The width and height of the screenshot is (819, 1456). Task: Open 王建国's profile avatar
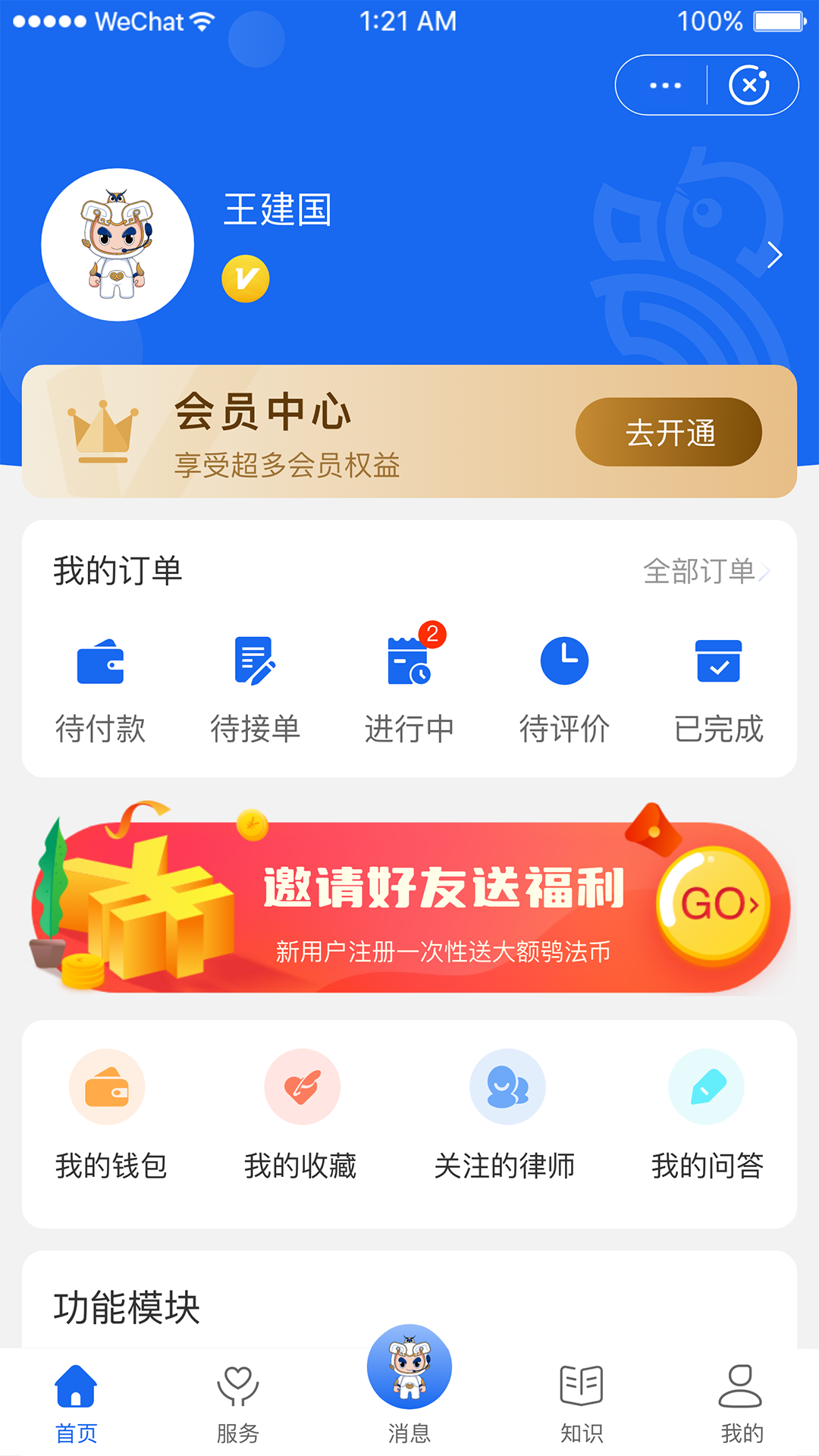pos(118,245)
